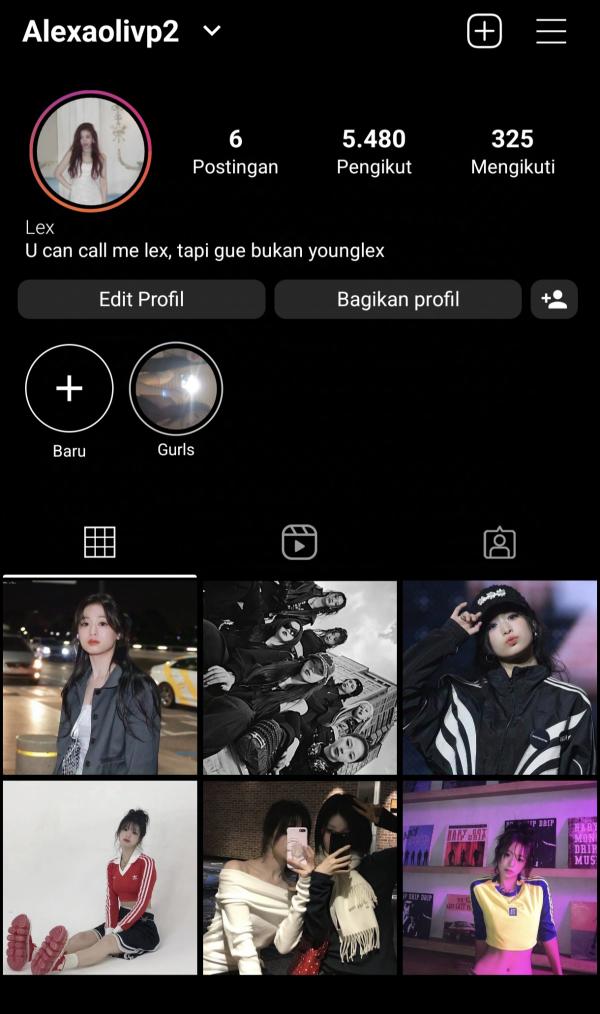Open the post with black cap and jacket
The height and width of the screenshot is (1014, 600).
pyautogui.click(x=499, y=678)
